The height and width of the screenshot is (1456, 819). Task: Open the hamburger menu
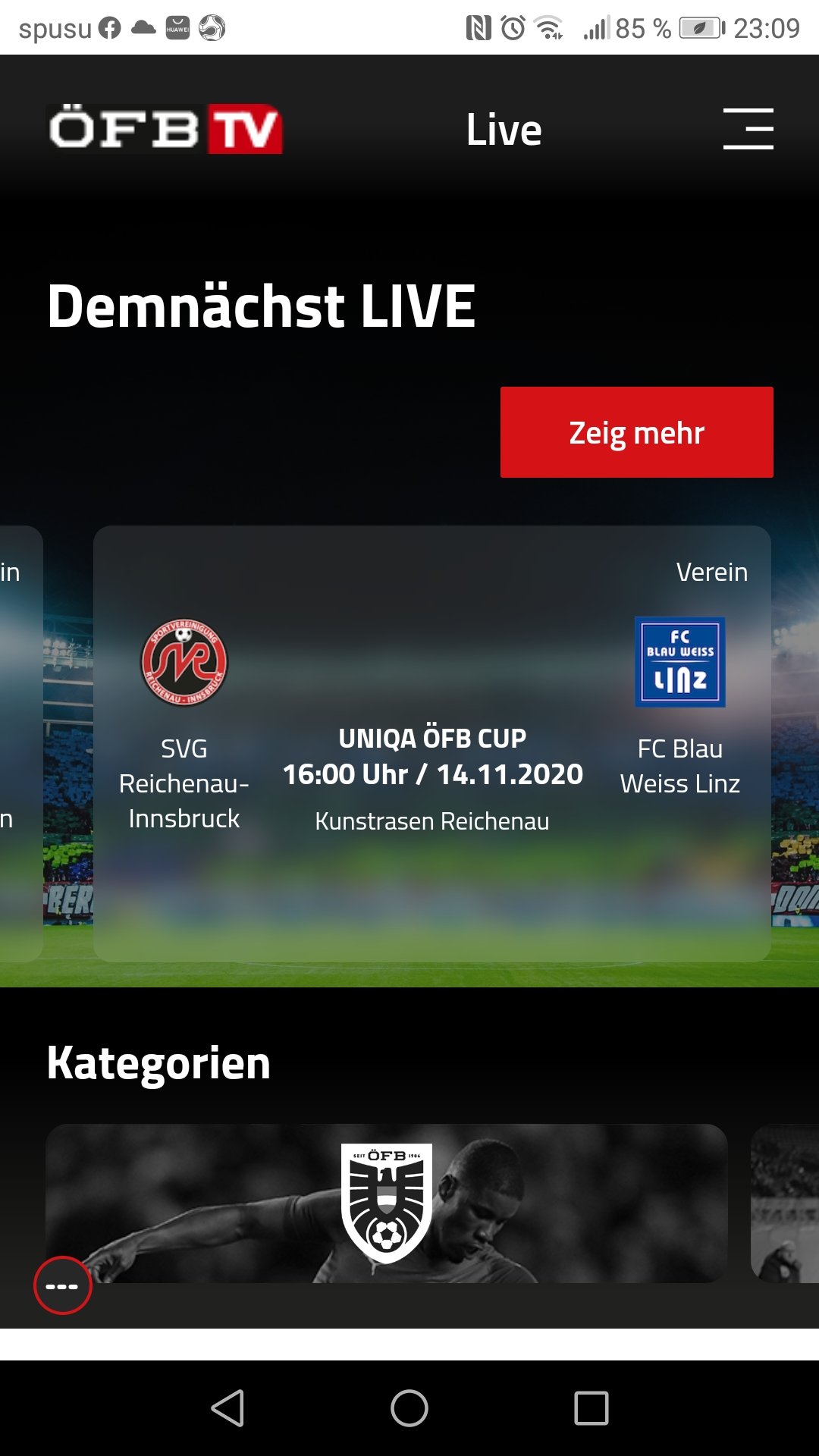pyautogui.click(x=748, y=129)
